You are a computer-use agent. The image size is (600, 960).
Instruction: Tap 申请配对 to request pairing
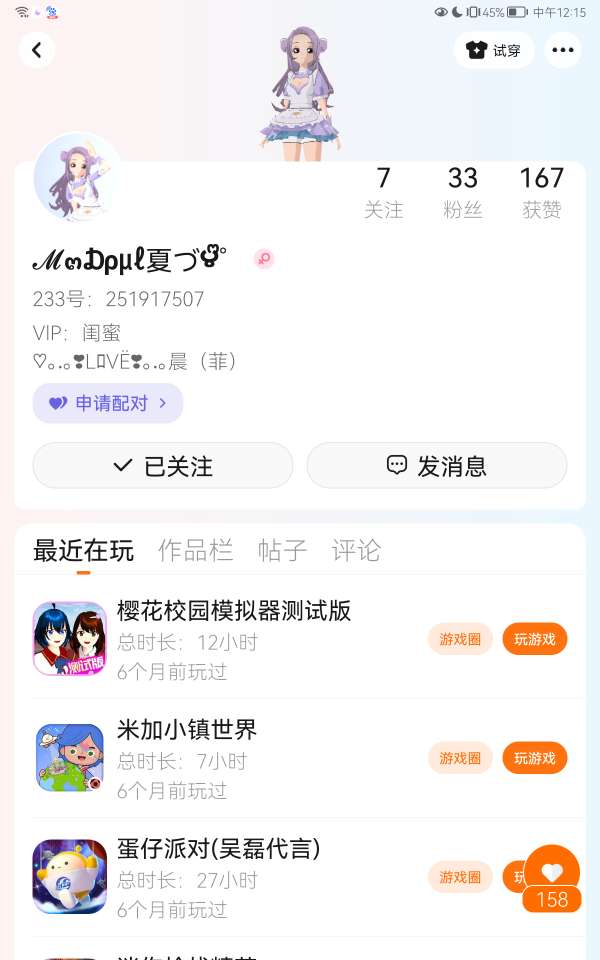coord(108,403)
